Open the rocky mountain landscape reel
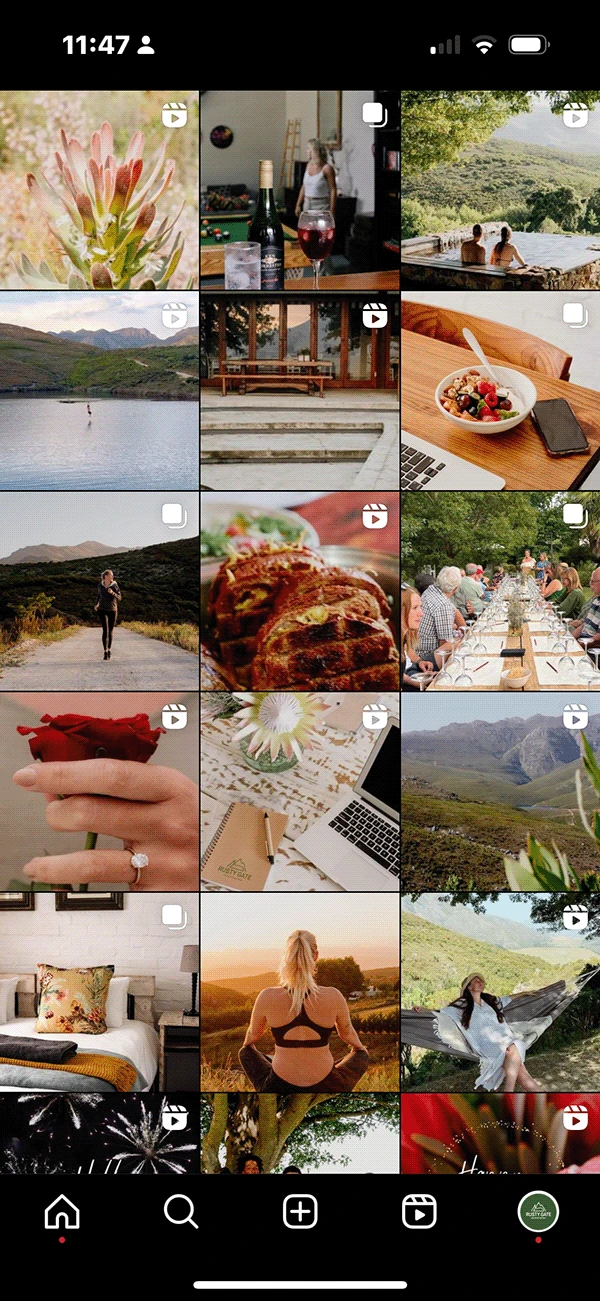Viewport: 600px width, 1301px height. pos(500,791)
